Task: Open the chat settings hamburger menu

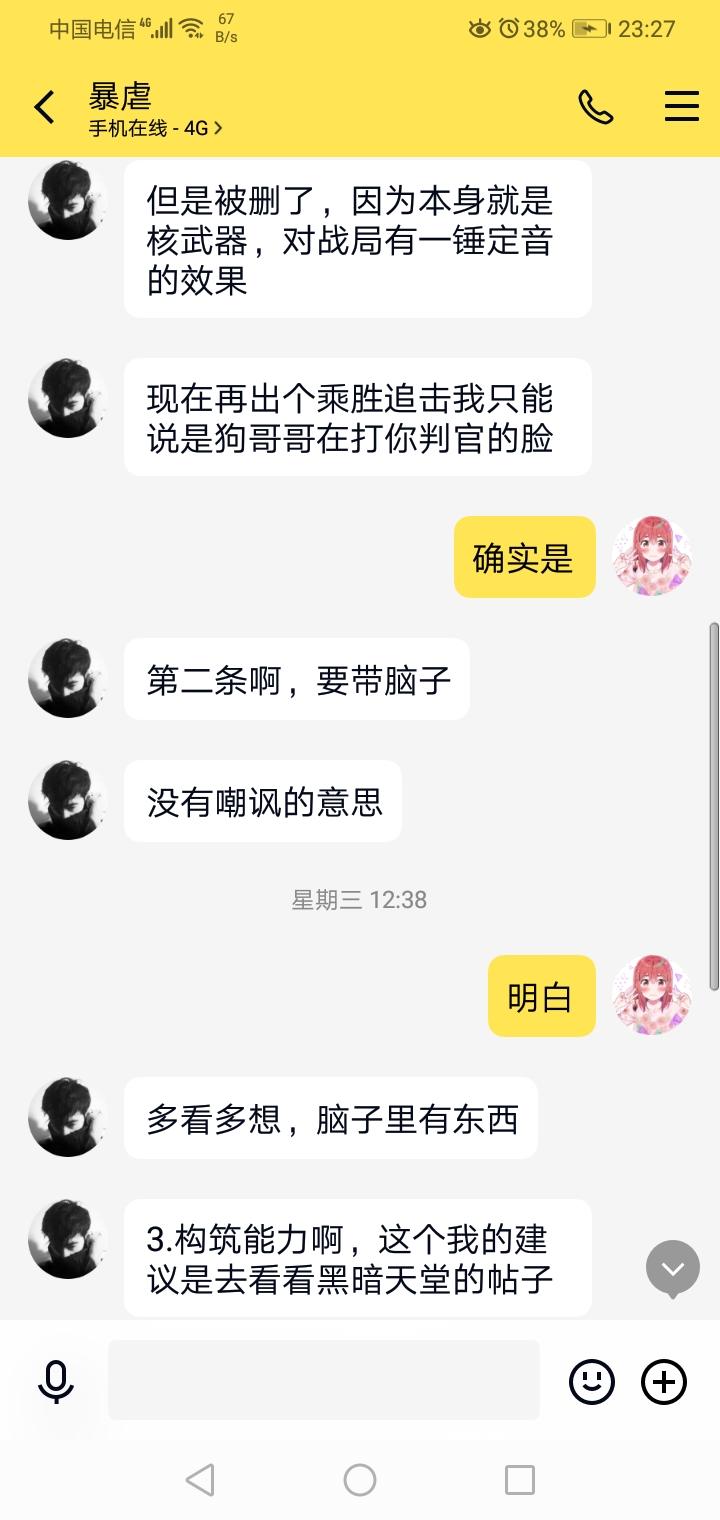Action: coord(682,106)
